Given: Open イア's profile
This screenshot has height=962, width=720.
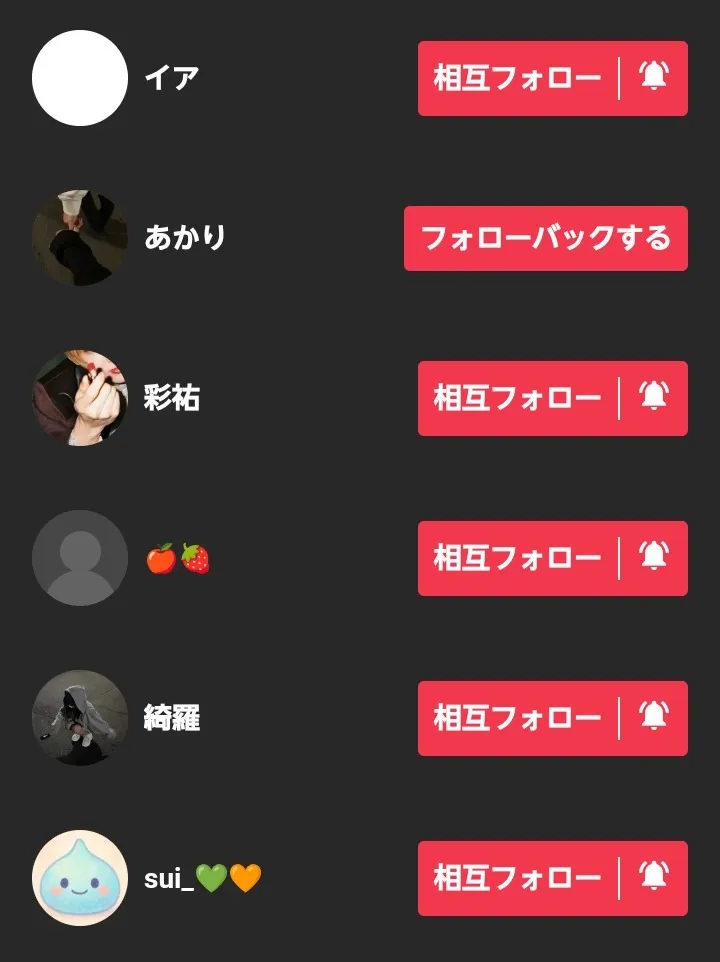Looking at the screenshot, I should (x=80, y=78).
